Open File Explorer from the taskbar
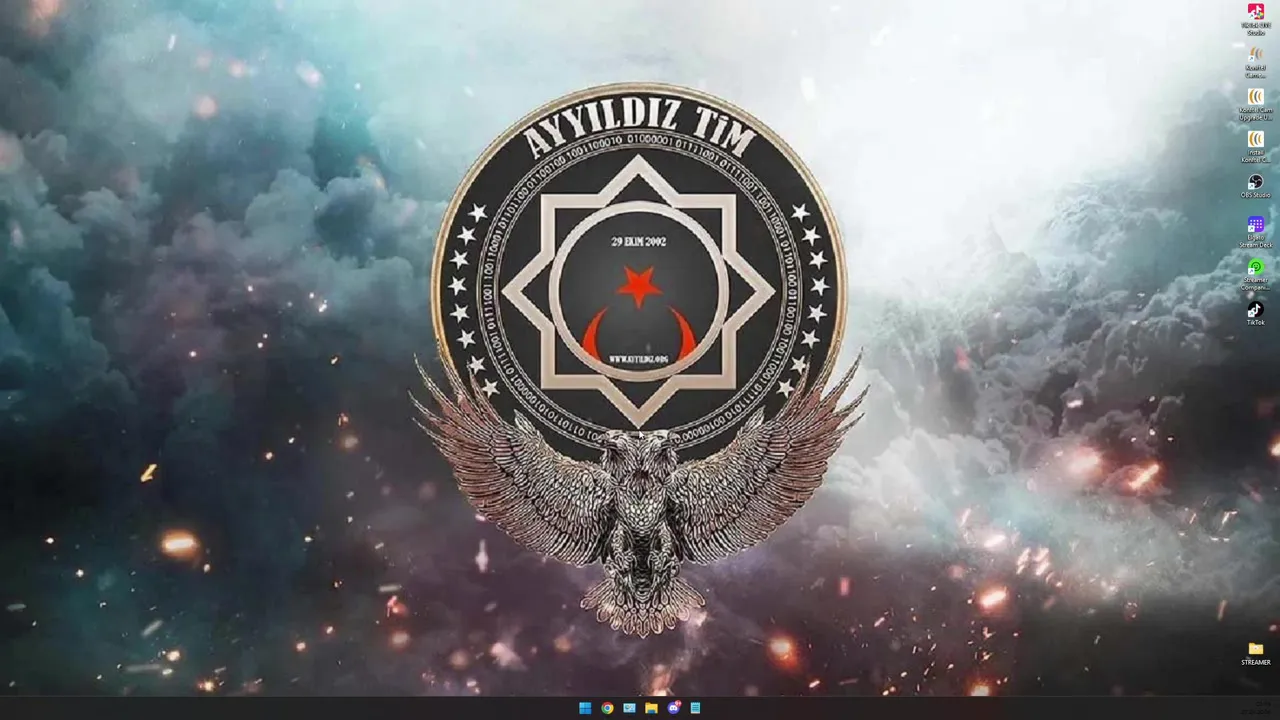Viewport: 1280px width, 720px height. point(651,708)
